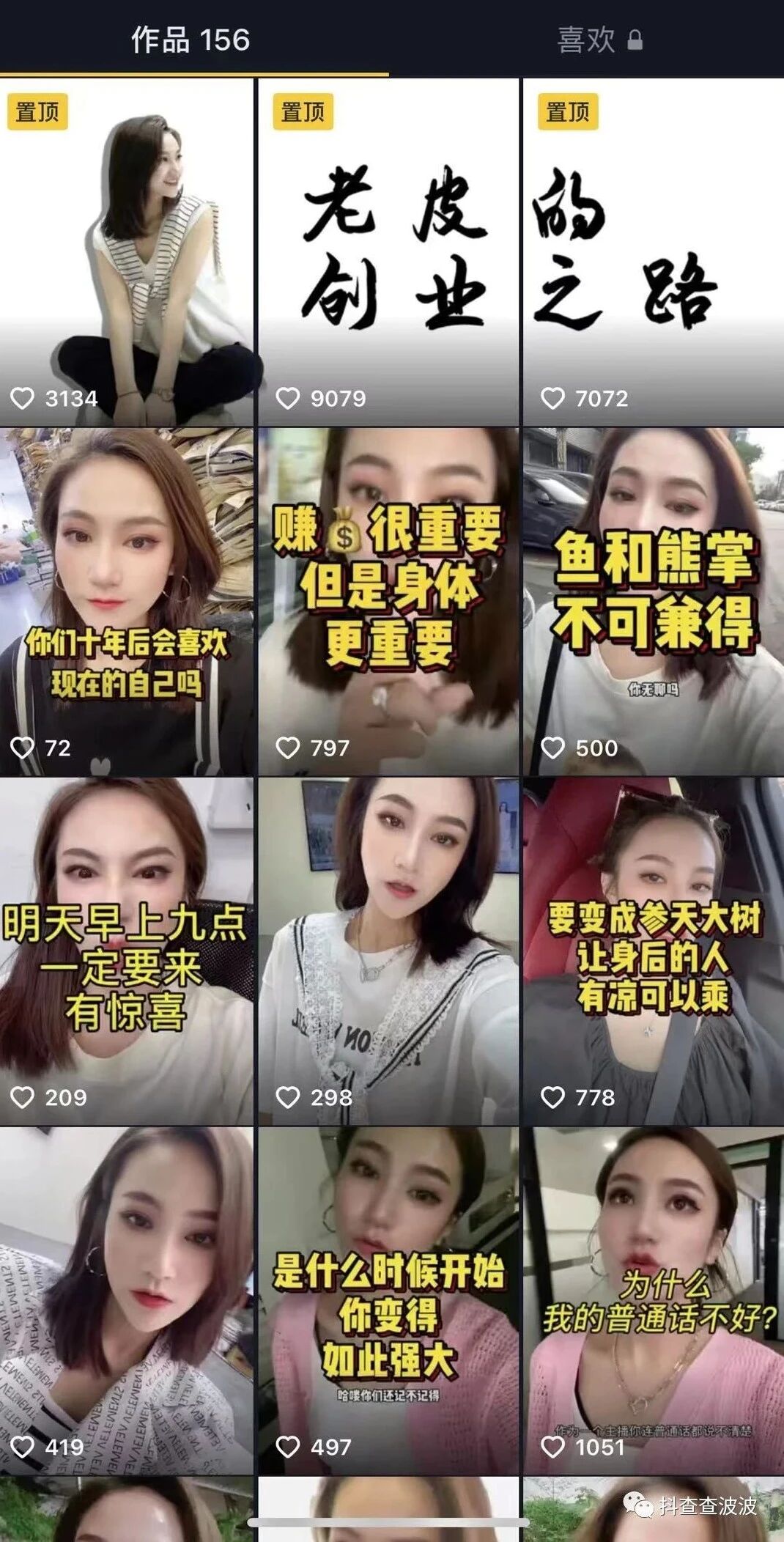784x1542 pixels.
Task: Open pinned video with 7072 likes
Action: (x=653, y=253)
